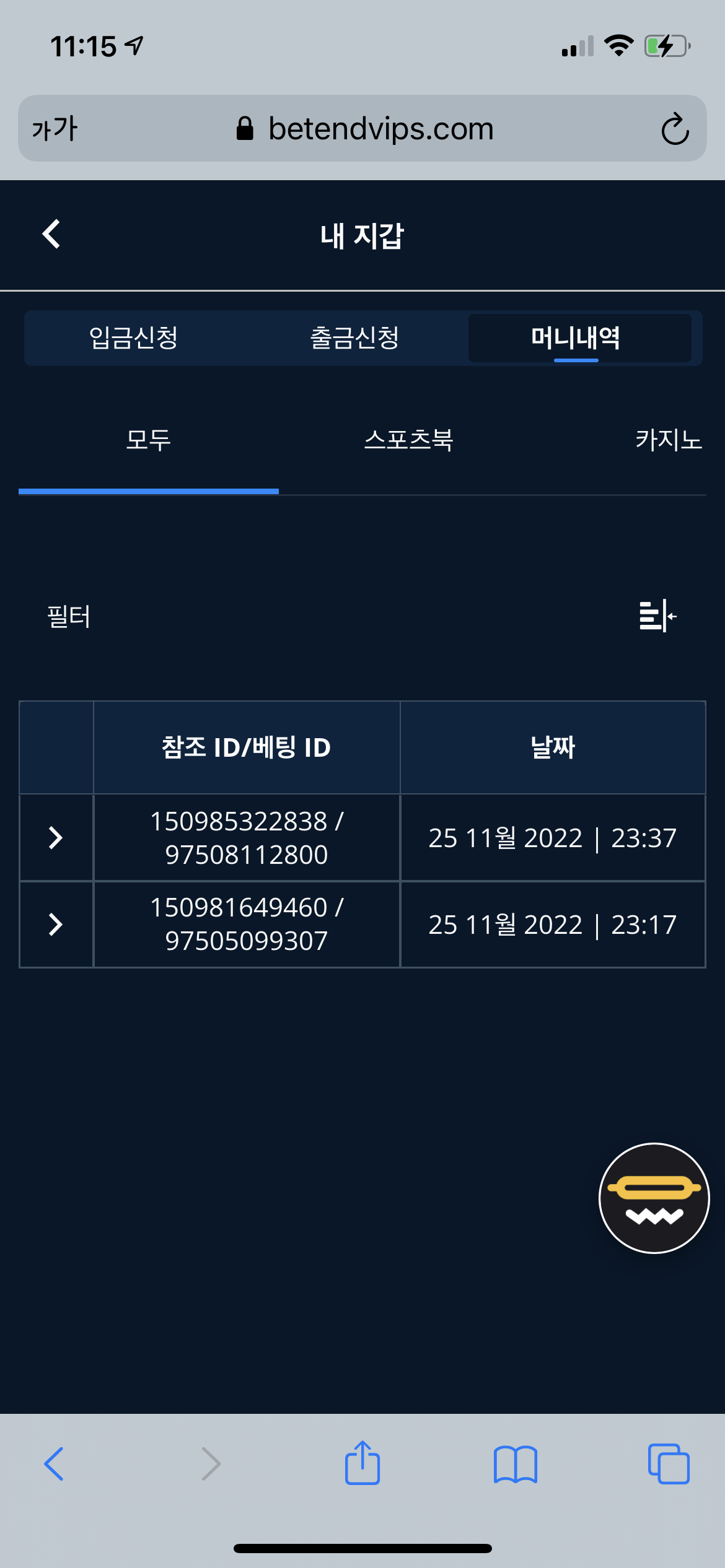Viewport: 725px width, 1568px height.
Task: Switch to the 입금신청 tab
Action: point(134,338)
